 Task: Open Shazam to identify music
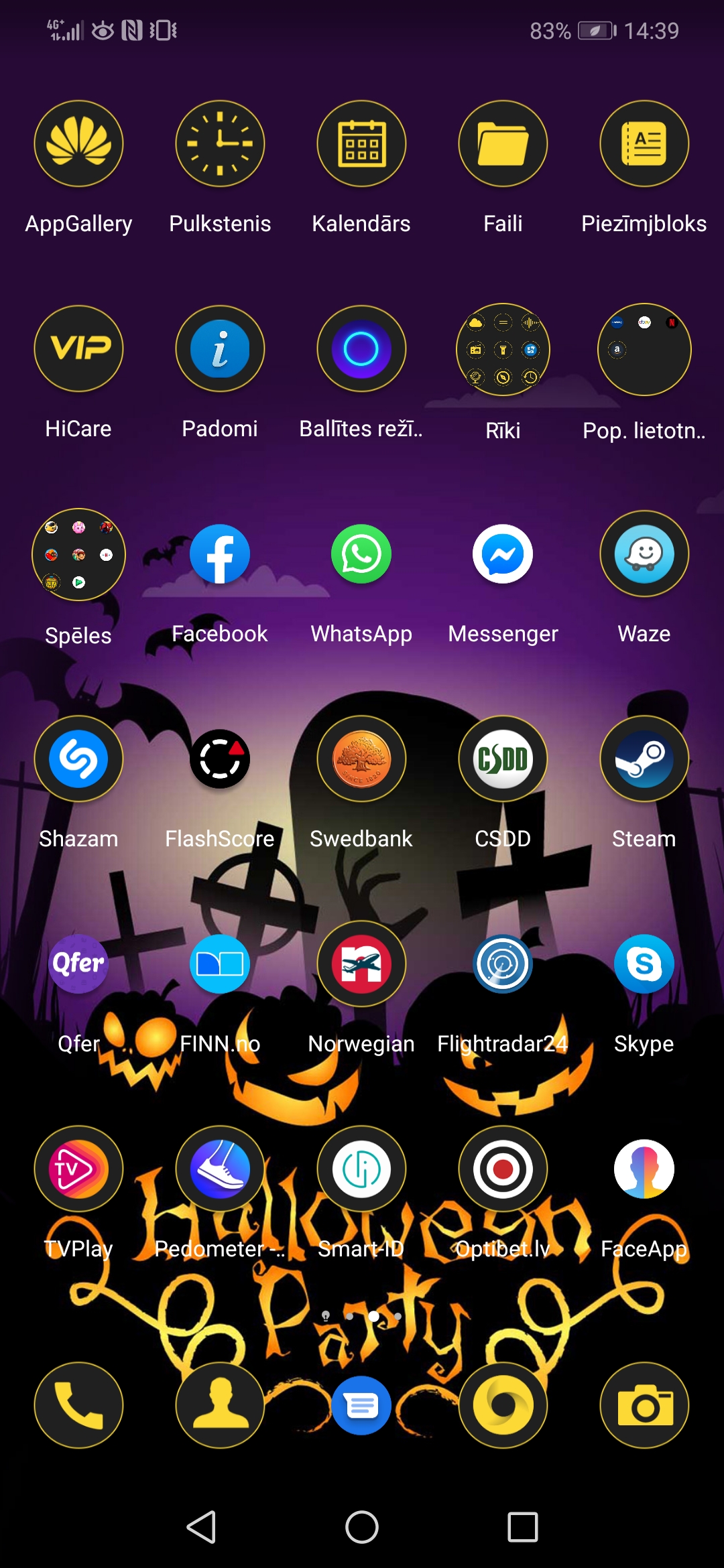click(x=78, y=759)
